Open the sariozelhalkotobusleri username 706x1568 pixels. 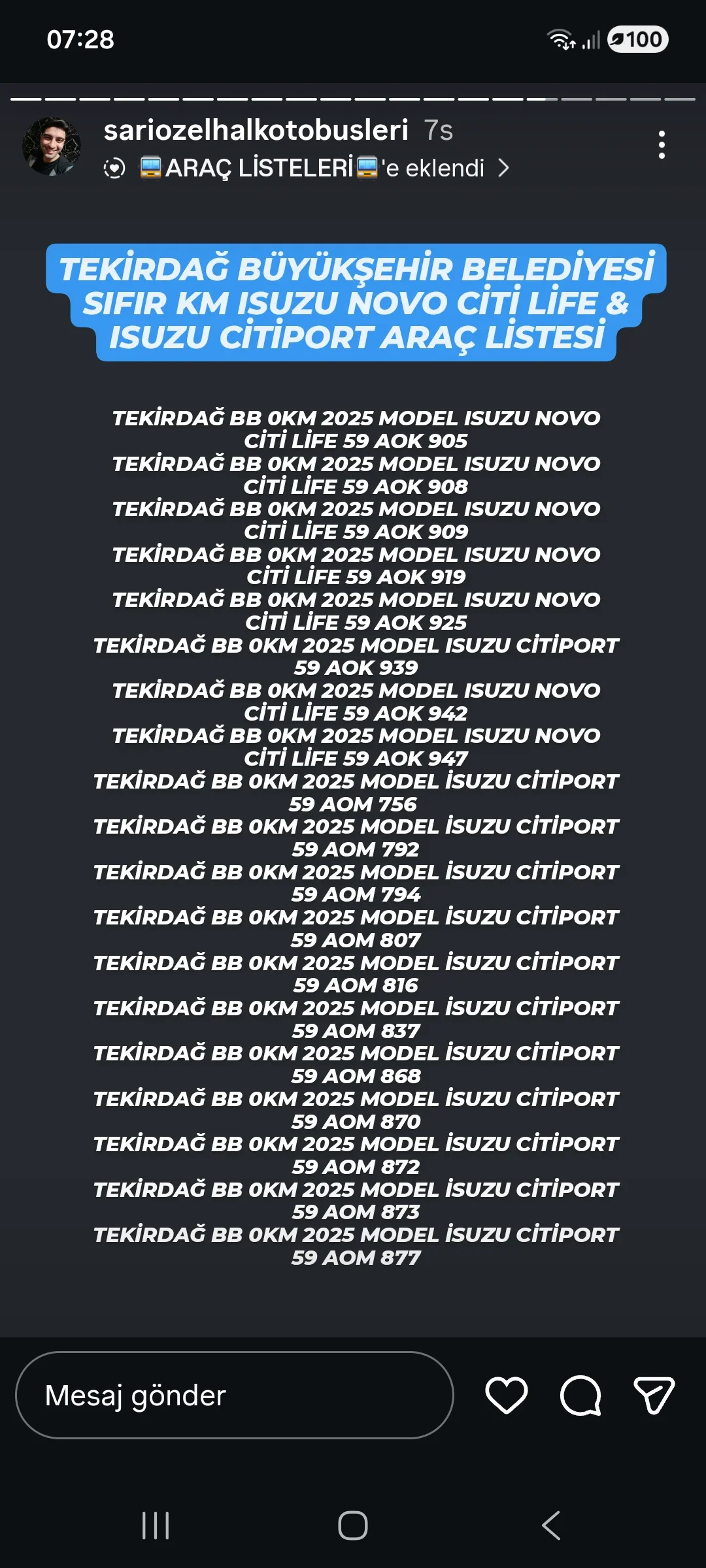pos(256,130)
